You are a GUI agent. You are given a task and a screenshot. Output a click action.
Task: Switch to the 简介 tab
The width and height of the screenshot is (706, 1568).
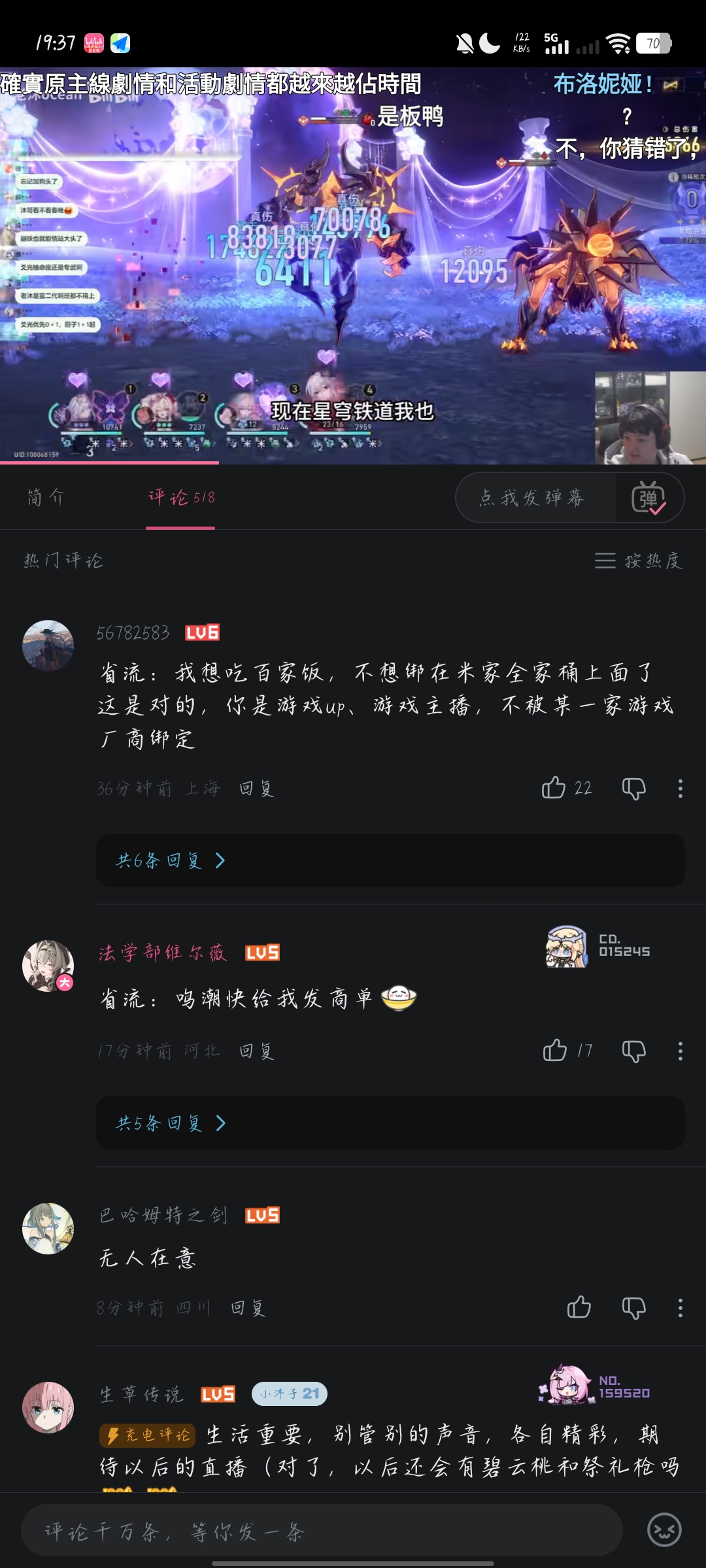point(46,497)
